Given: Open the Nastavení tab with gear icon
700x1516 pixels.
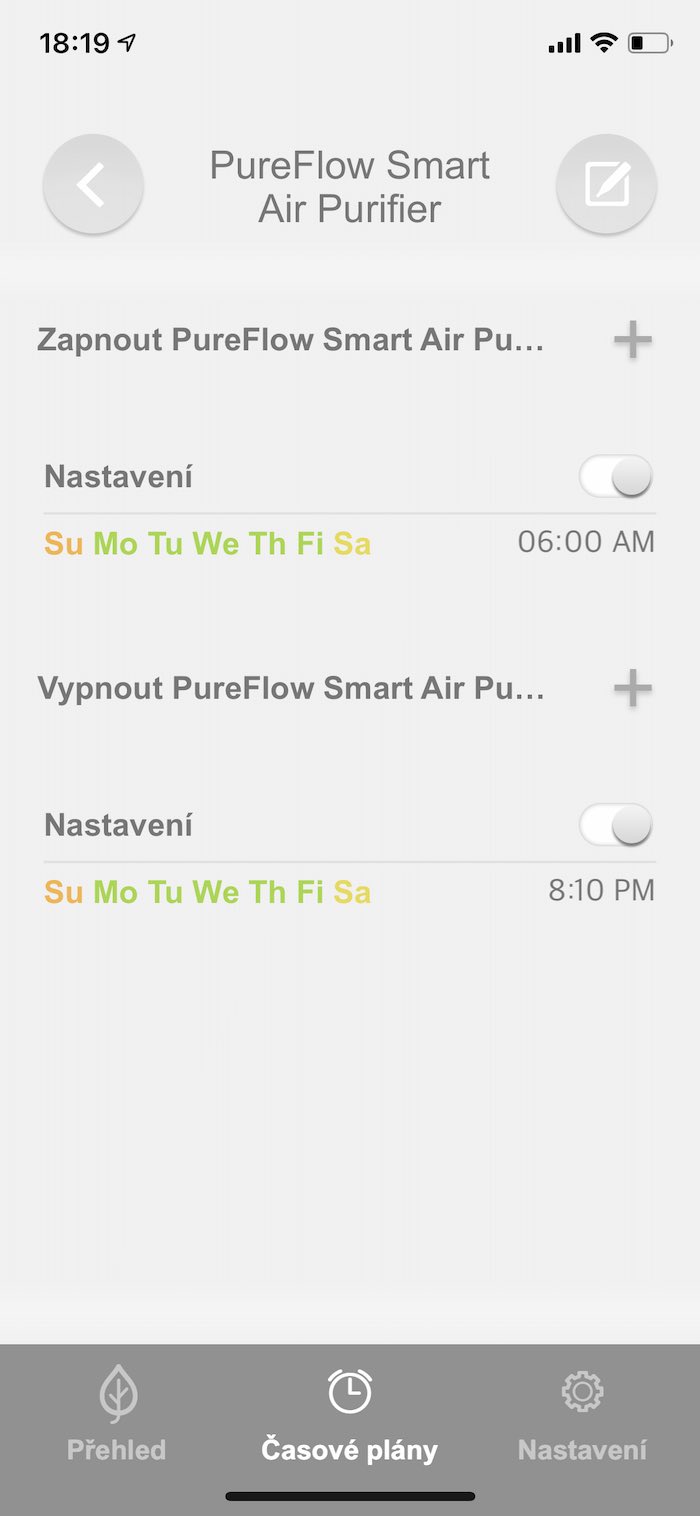Looking at the screenshot, I should tap(582, 1416).
